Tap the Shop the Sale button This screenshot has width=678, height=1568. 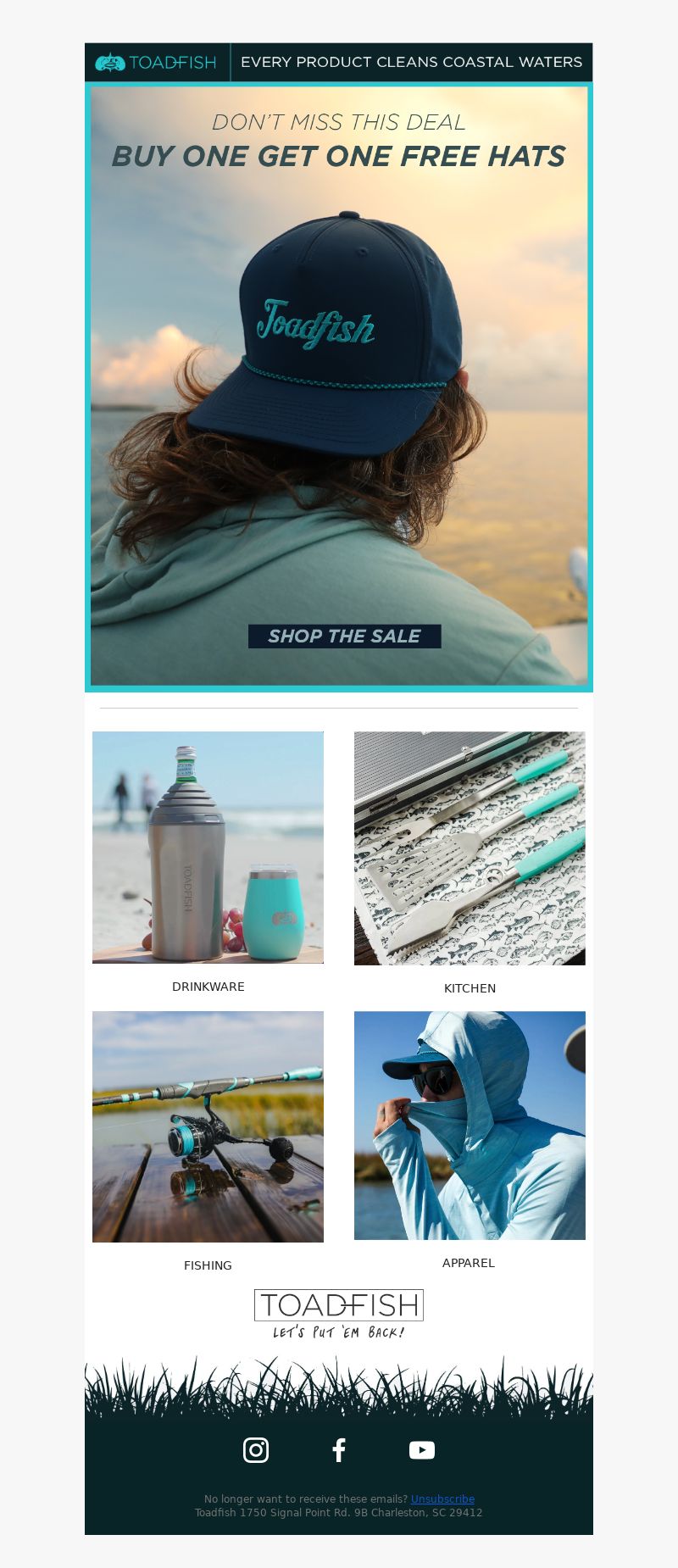click(344, 637)
